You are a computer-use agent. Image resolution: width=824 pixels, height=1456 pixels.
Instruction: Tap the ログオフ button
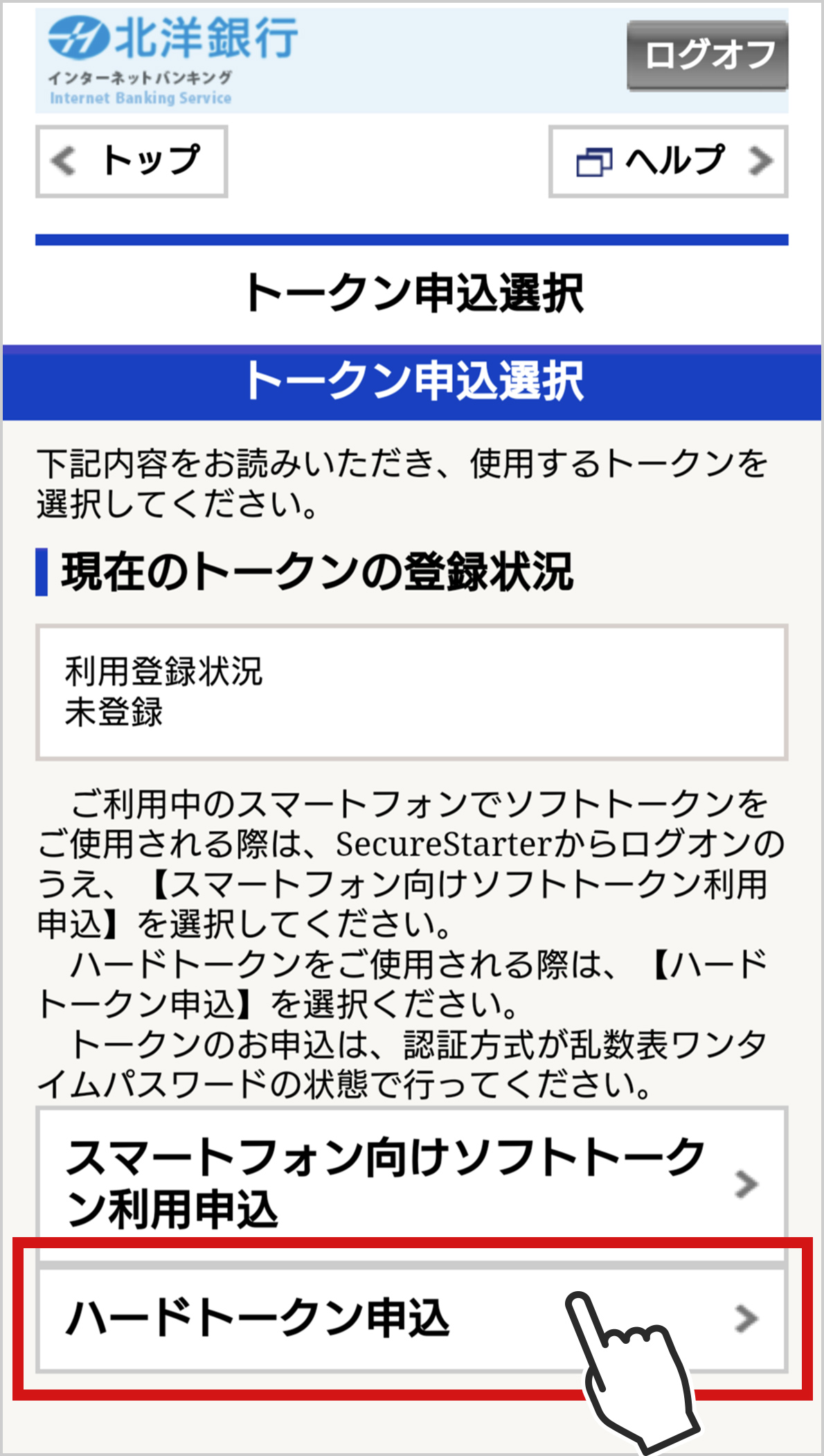click(707, 55)
